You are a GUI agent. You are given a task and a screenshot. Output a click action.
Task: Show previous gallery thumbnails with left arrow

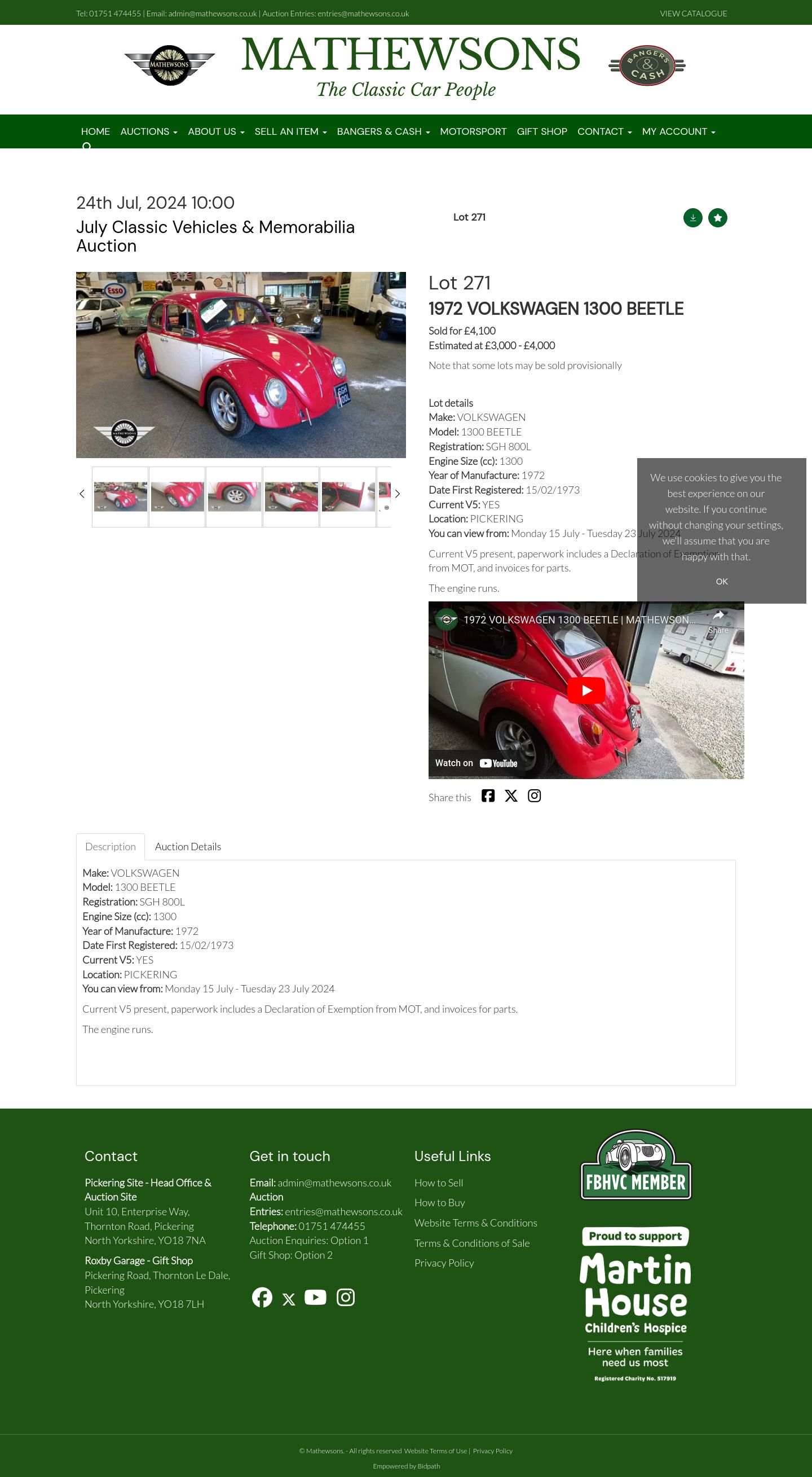(82, 494)
